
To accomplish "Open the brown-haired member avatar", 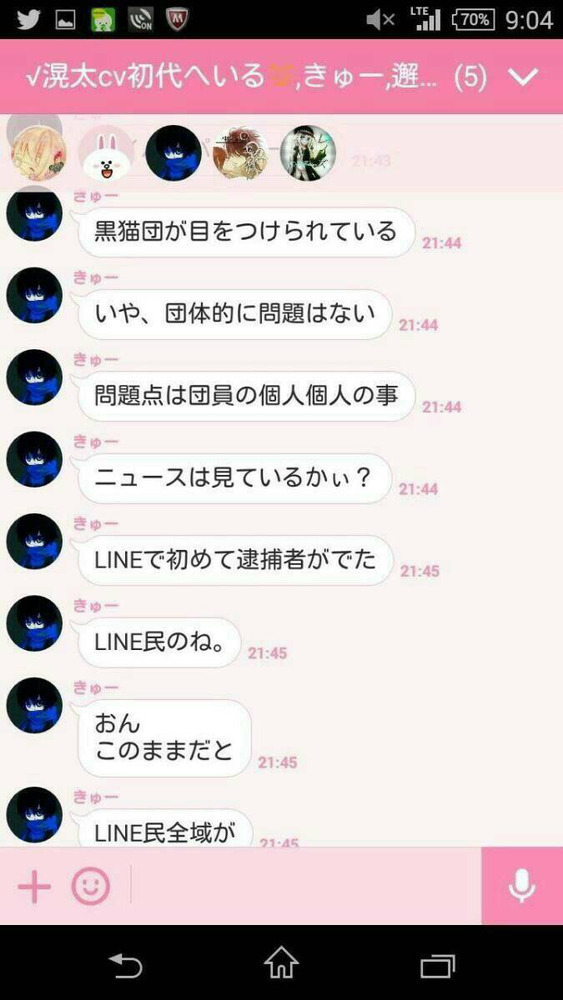I will point(240,153).
